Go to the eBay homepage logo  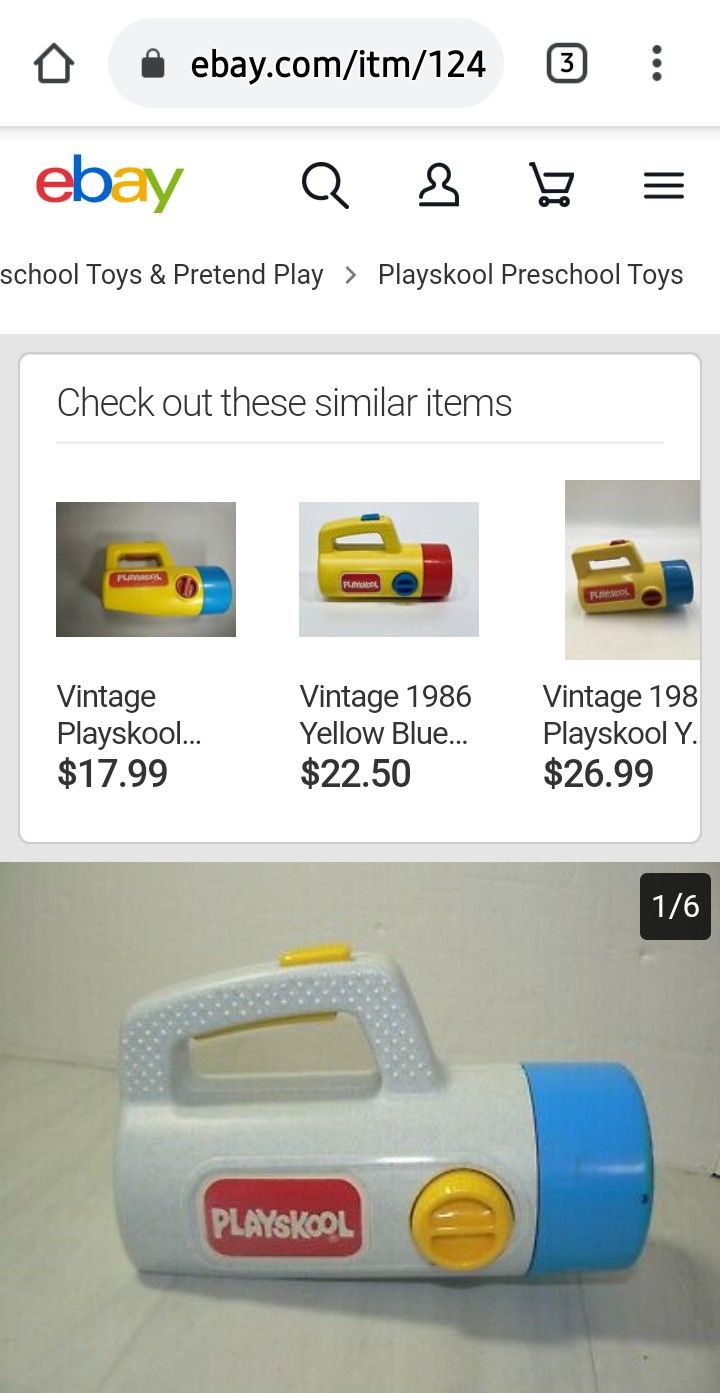(110, 185)
